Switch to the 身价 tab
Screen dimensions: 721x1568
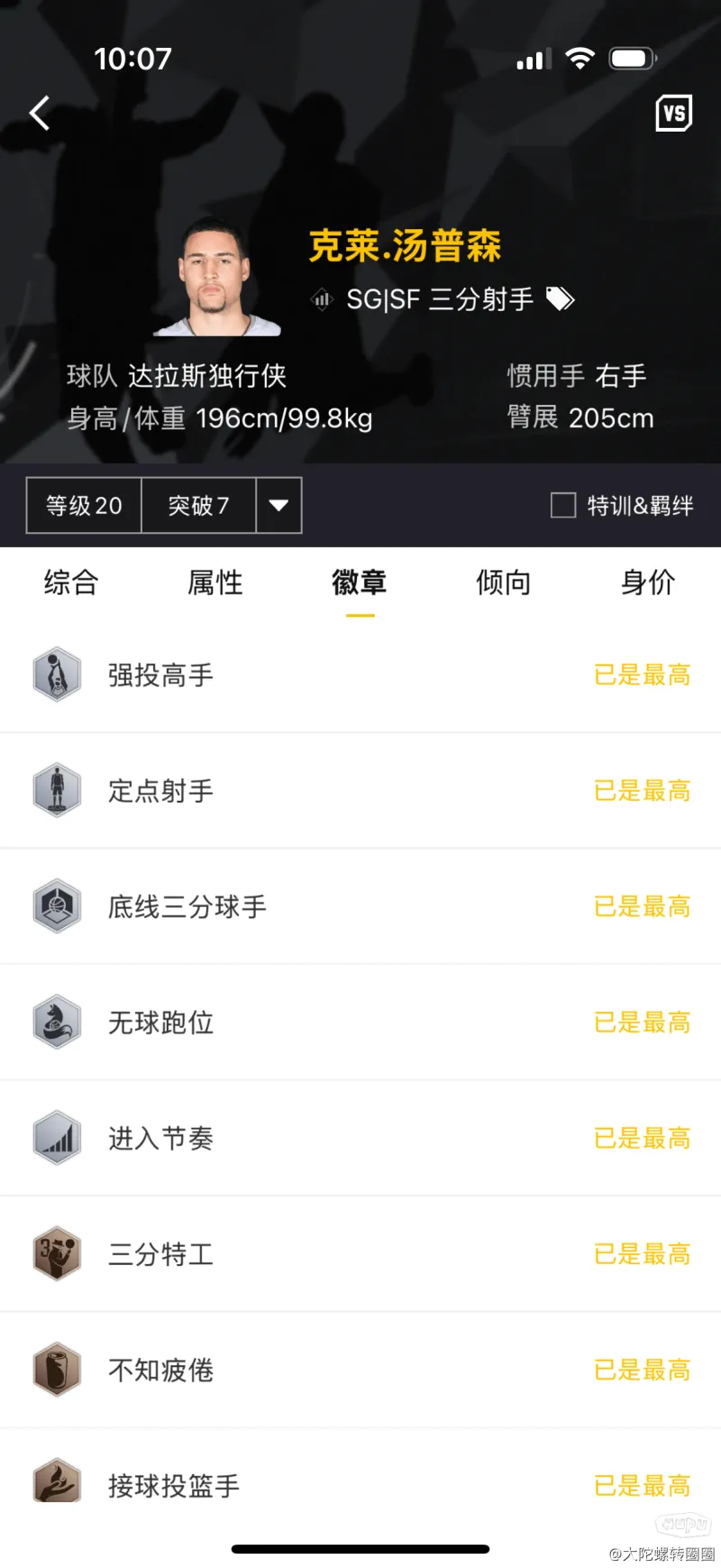648,582
